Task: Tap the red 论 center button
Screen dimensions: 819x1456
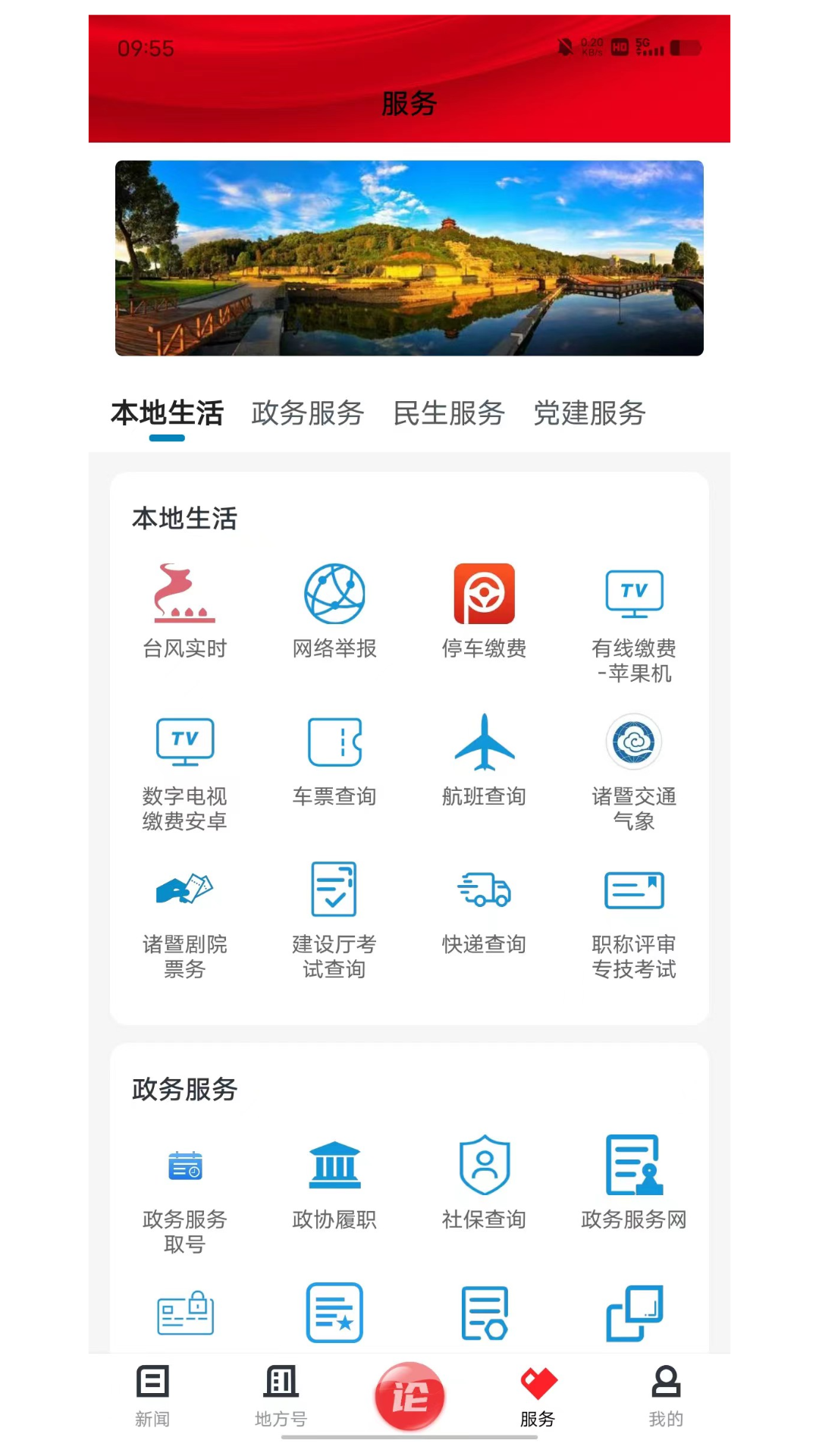Action: [409, 1395]
